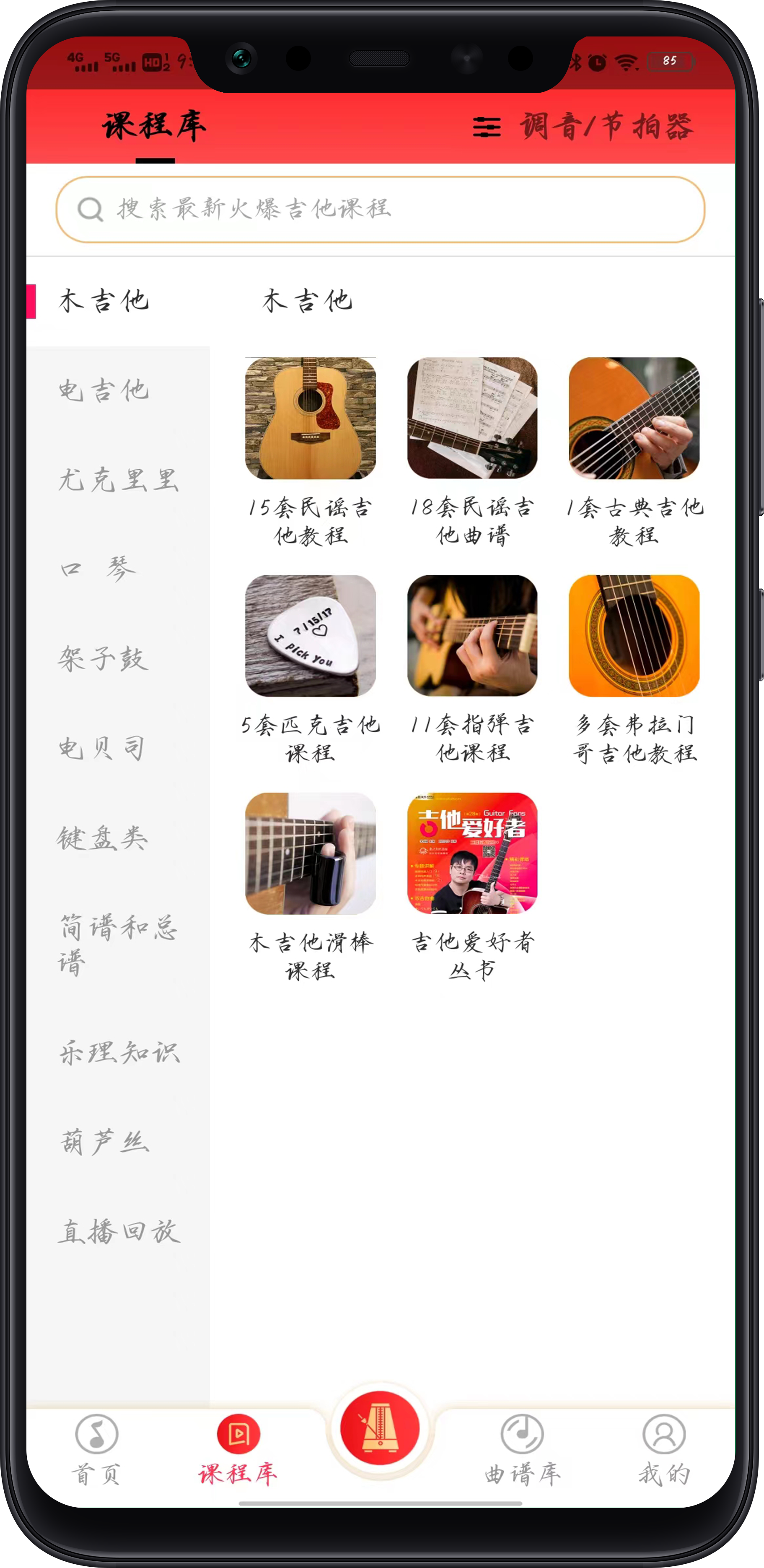Open 直播回放 category
The width and height of the screenshot is (764, 1568).
pyautogui.click(x=119, y=1231)
